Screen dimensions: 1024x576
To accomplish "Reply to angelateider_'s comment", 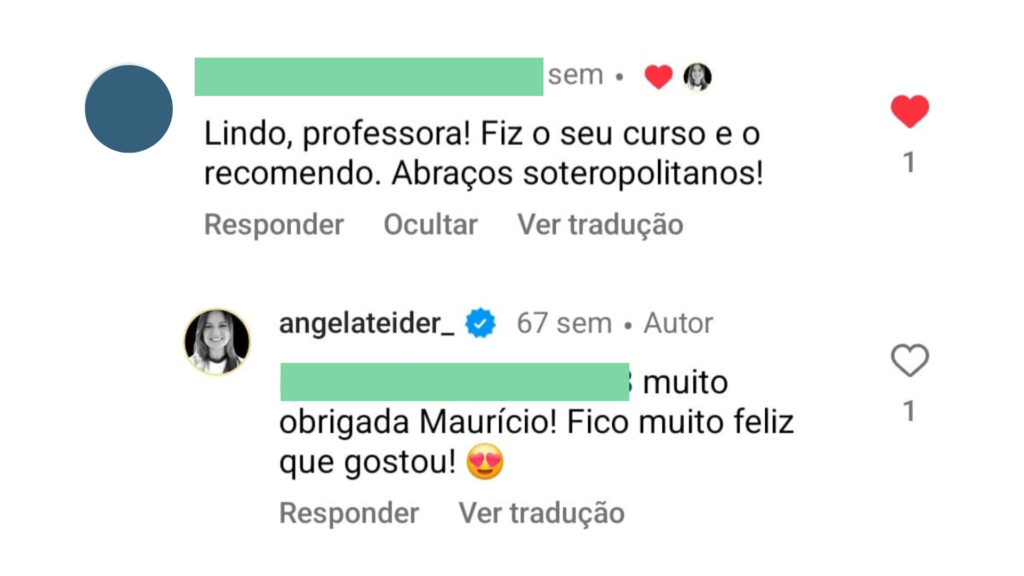I will (x=348, y=513).
